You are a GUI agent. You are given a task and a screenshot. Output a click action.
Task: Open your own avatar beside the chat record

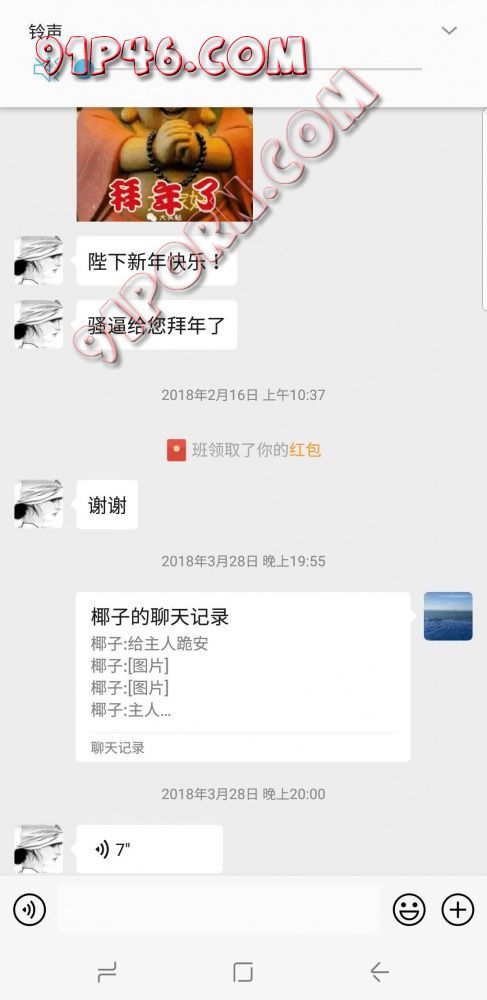tap(448, 616)
